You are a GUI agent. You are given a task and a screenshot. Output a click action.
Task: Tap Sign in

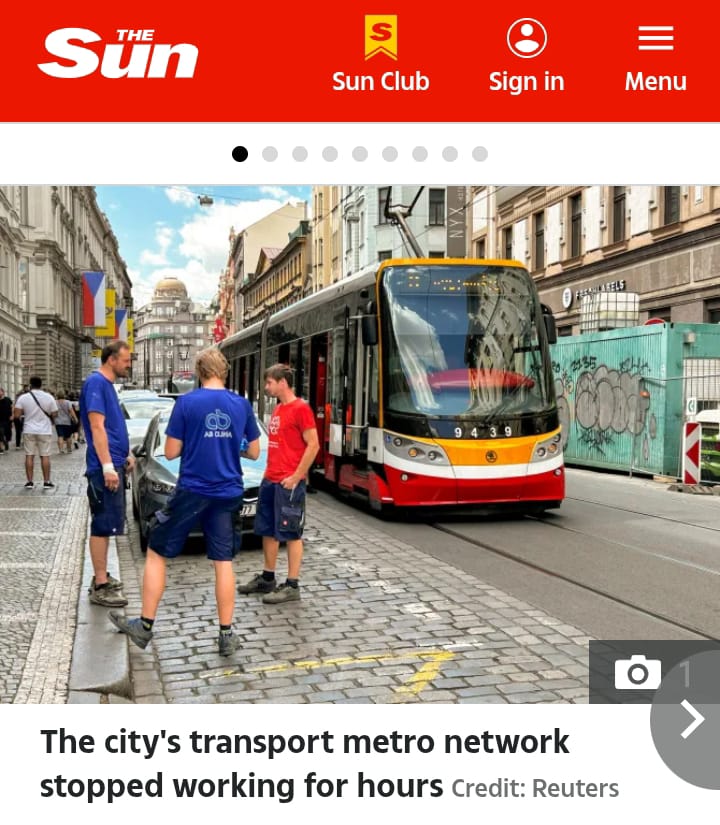tap(526, 56)
